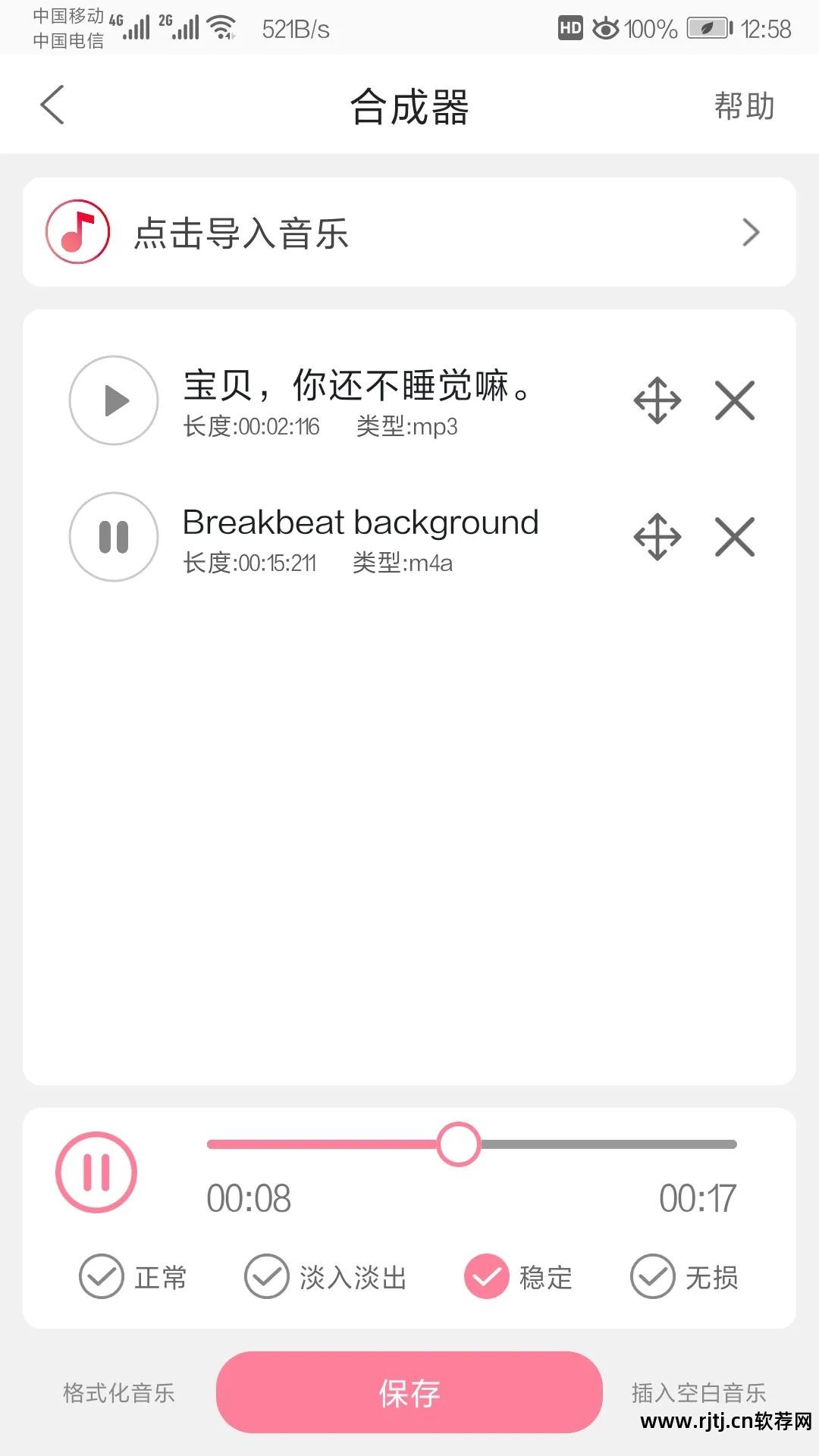Click the music note import icon

point(77,232)
